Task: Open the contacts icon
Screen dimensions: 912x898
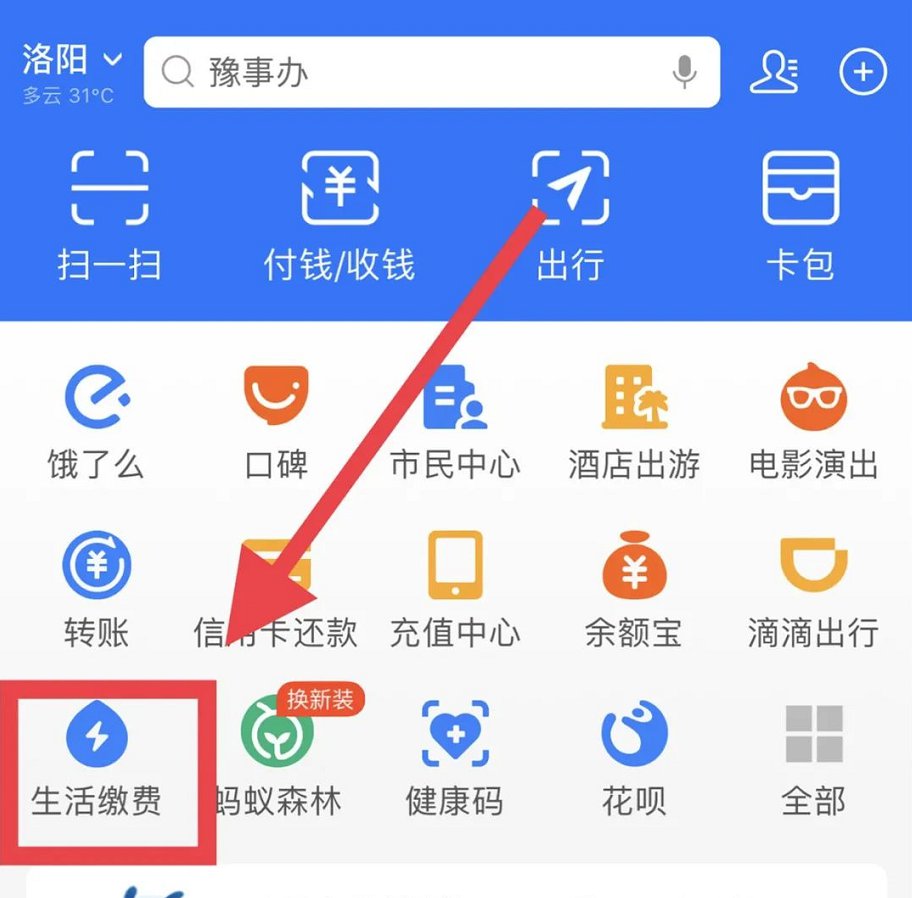Action: point(773,72)
